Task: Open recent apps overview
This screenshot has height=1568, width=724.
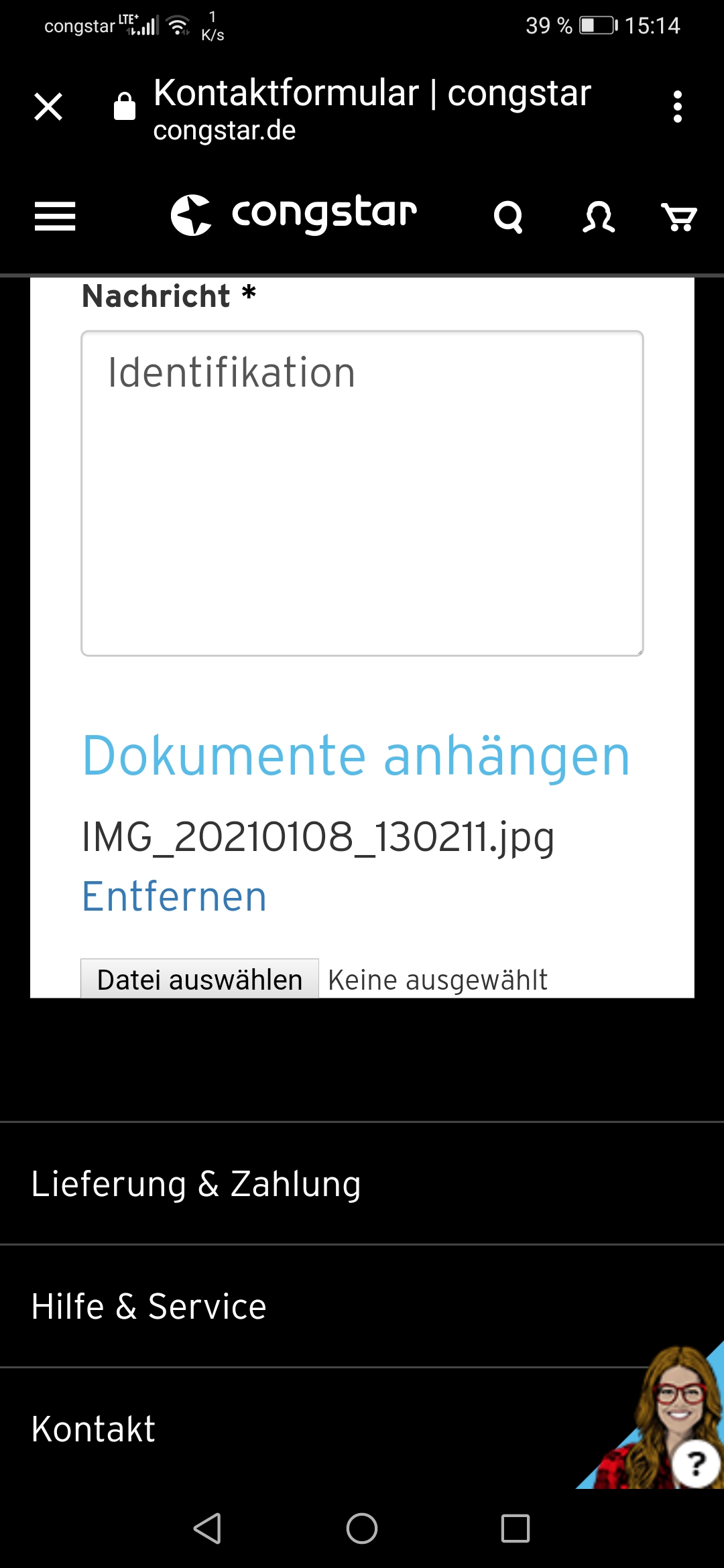Action: [x=515, y=1528]
